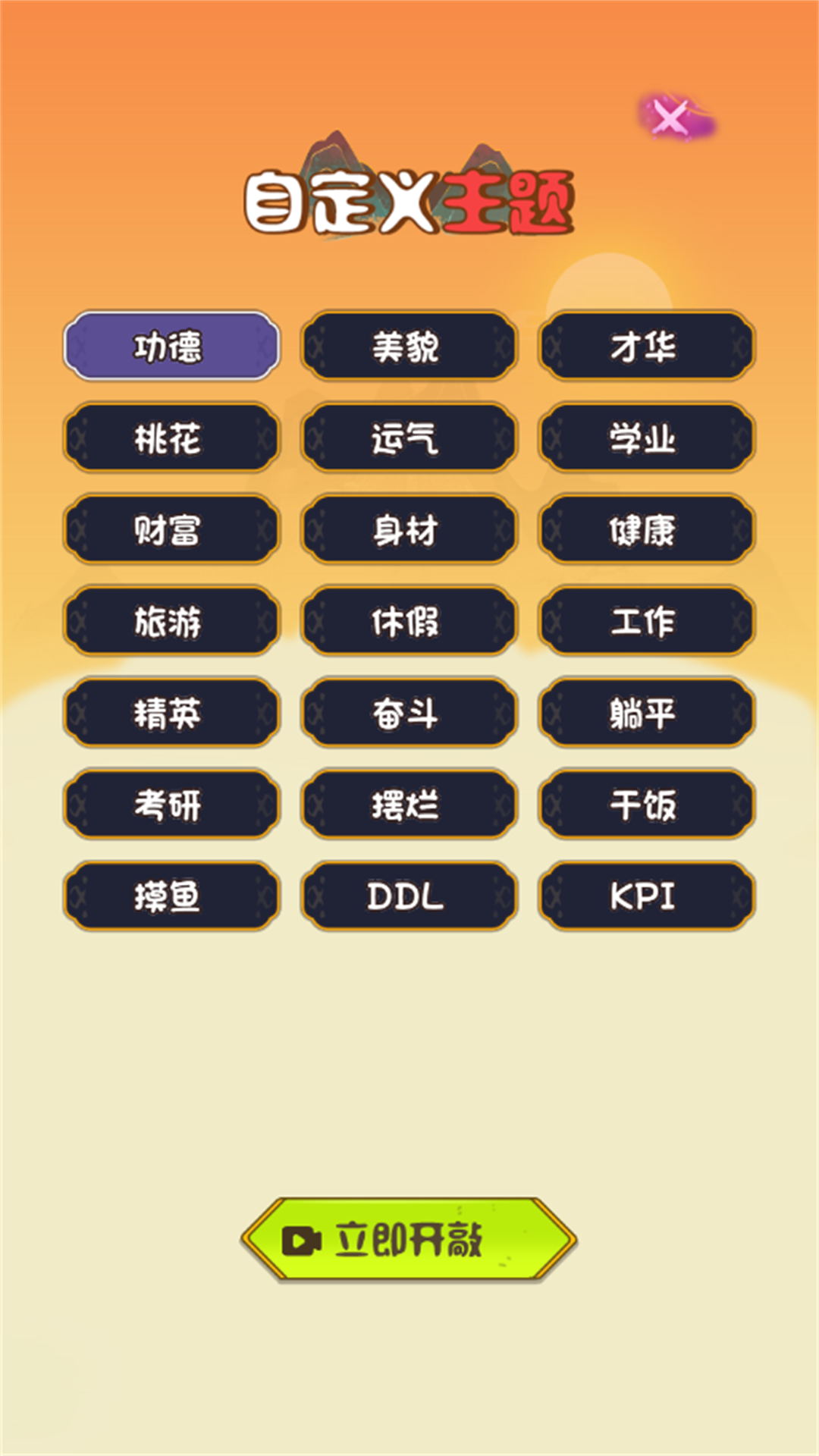Image resolution: width=819 pixels, height=1456 pixels.
Task: Activate the 健康 theme
Action: coord(645,531)
